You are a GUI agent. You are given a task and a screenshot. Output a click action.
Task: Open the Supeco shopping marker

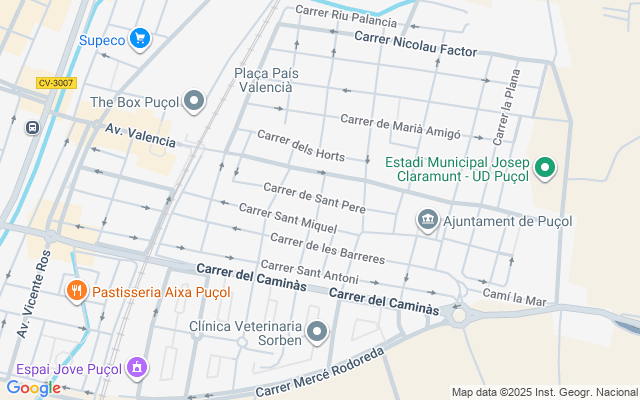click(x=140, y=40)
